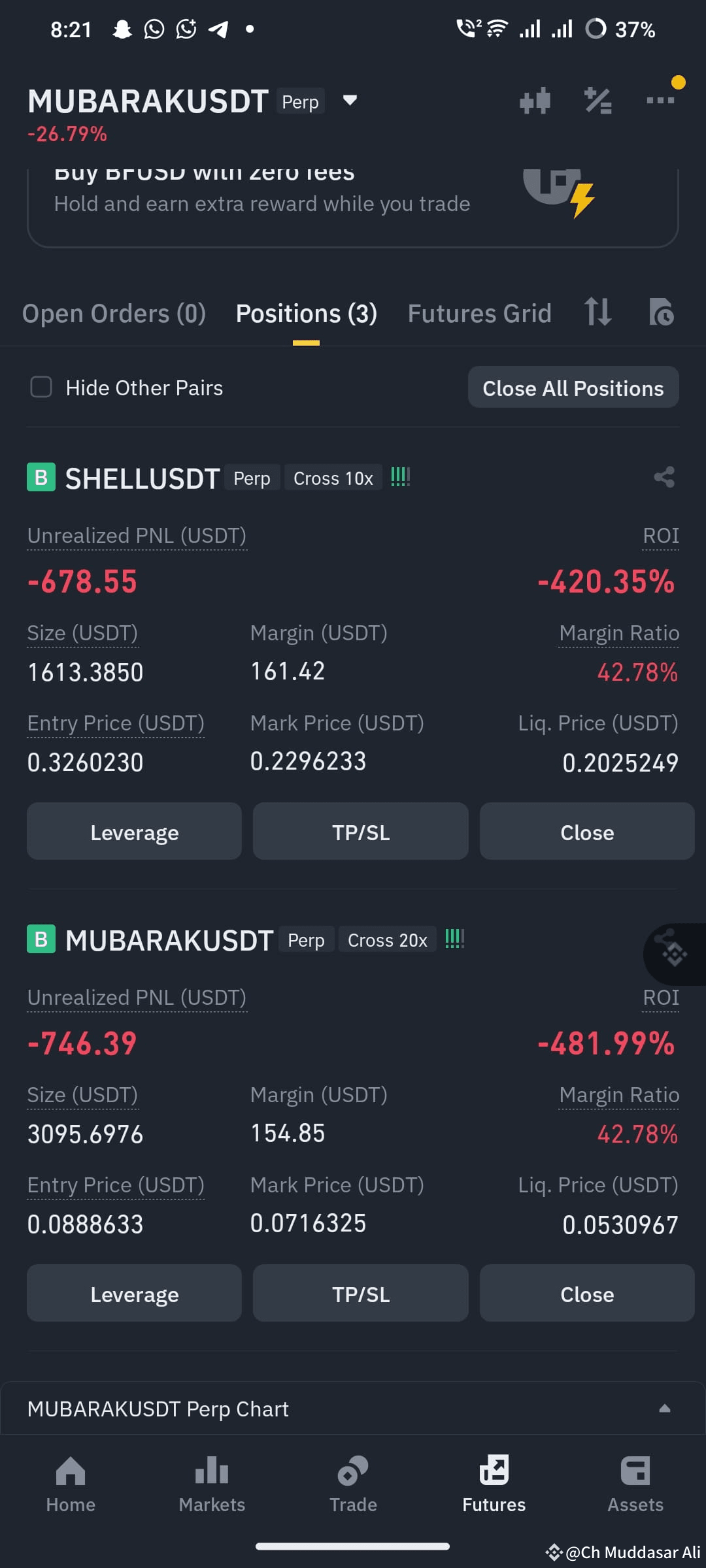Open Trade from bottom navigation
The image size is (706, 1568).
pos(352,1490)
